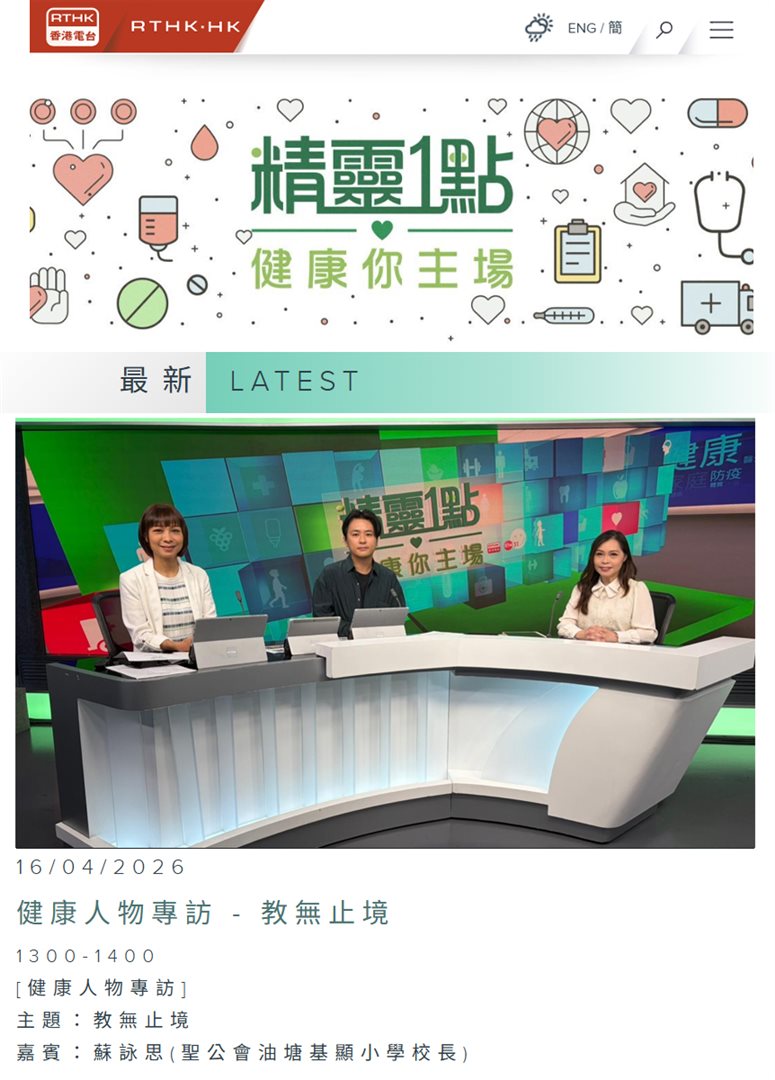Open the hamburger menu
The image size is (775, 1080).
[x=721, y=30]
